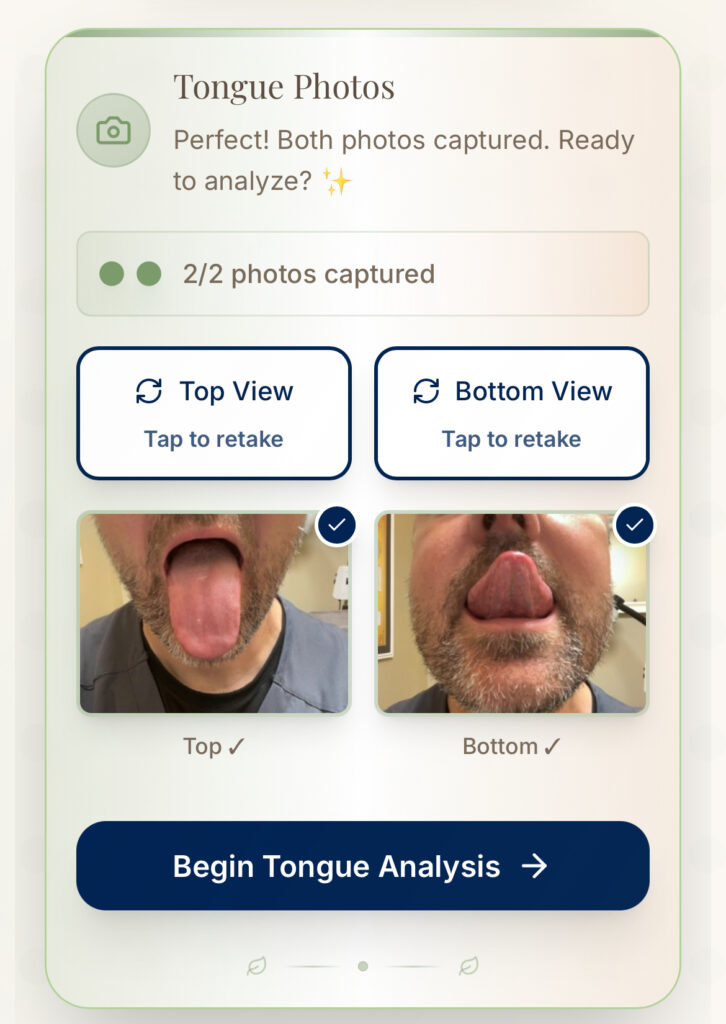Retake the Bottom View photo
This screenshot has width=726, height=1024.
[x=511, y=413]
